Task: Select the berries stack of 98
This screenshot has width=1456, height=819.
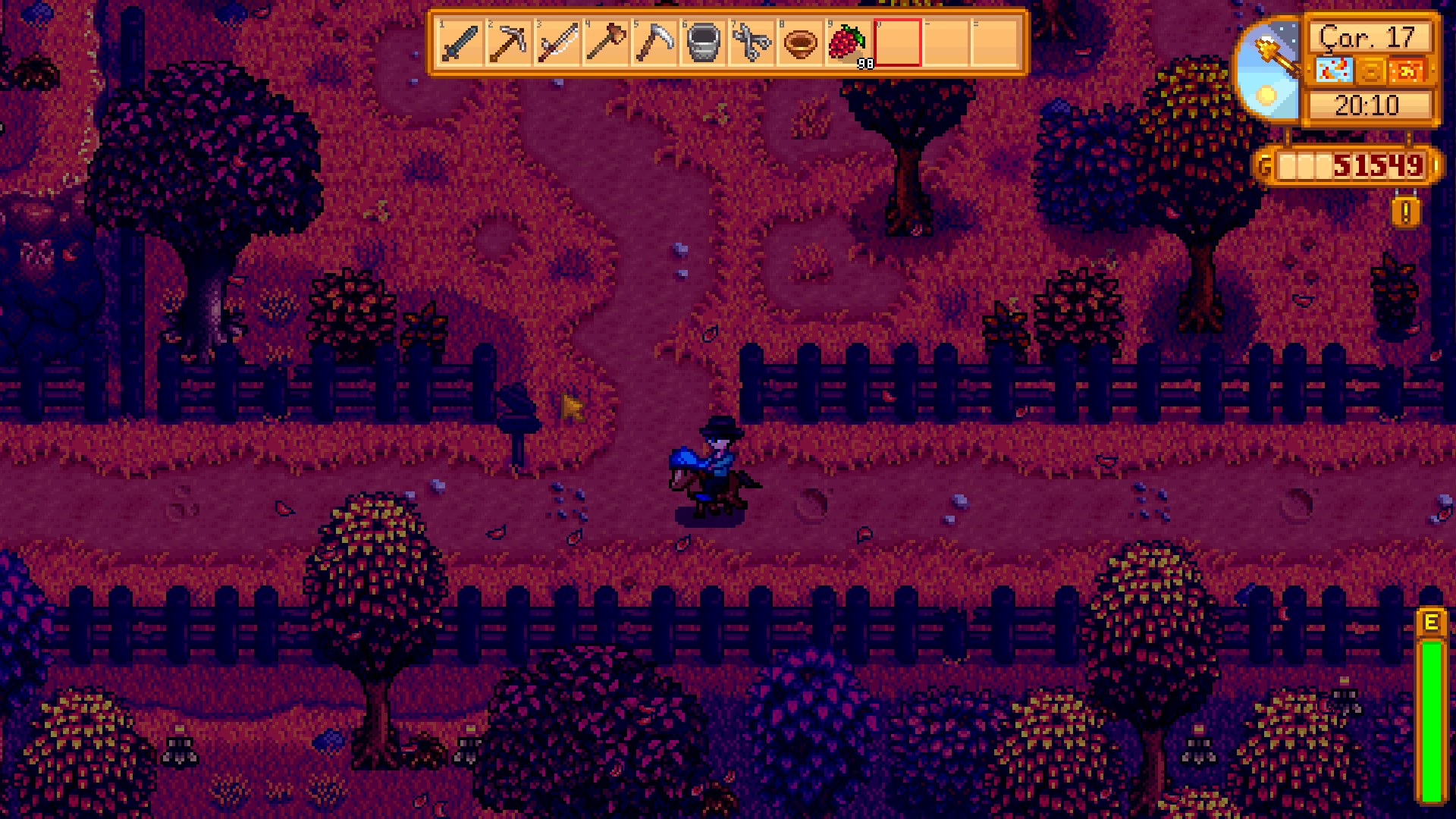Action: coord(849,42)
